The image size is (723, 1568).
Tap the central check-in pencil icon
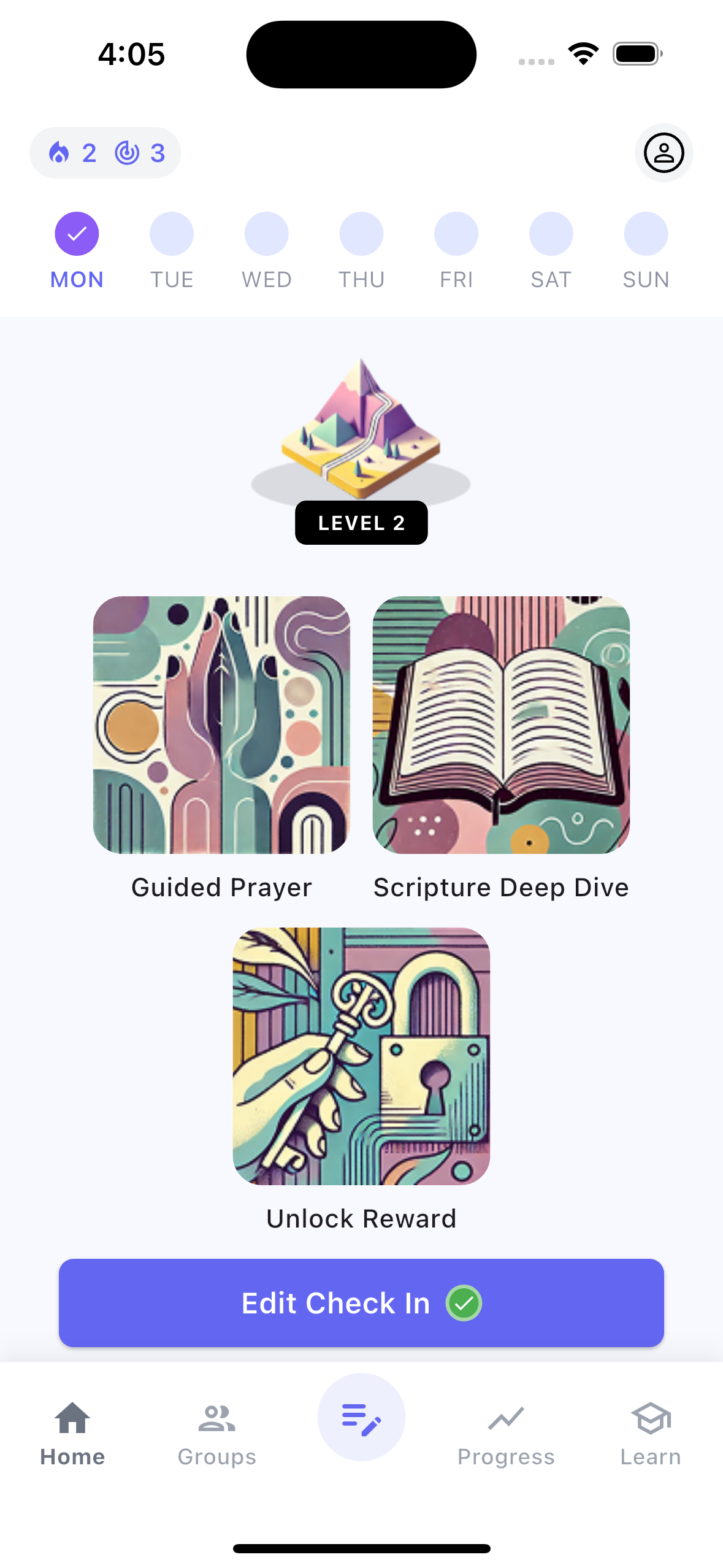click(x=361, y=1417)
